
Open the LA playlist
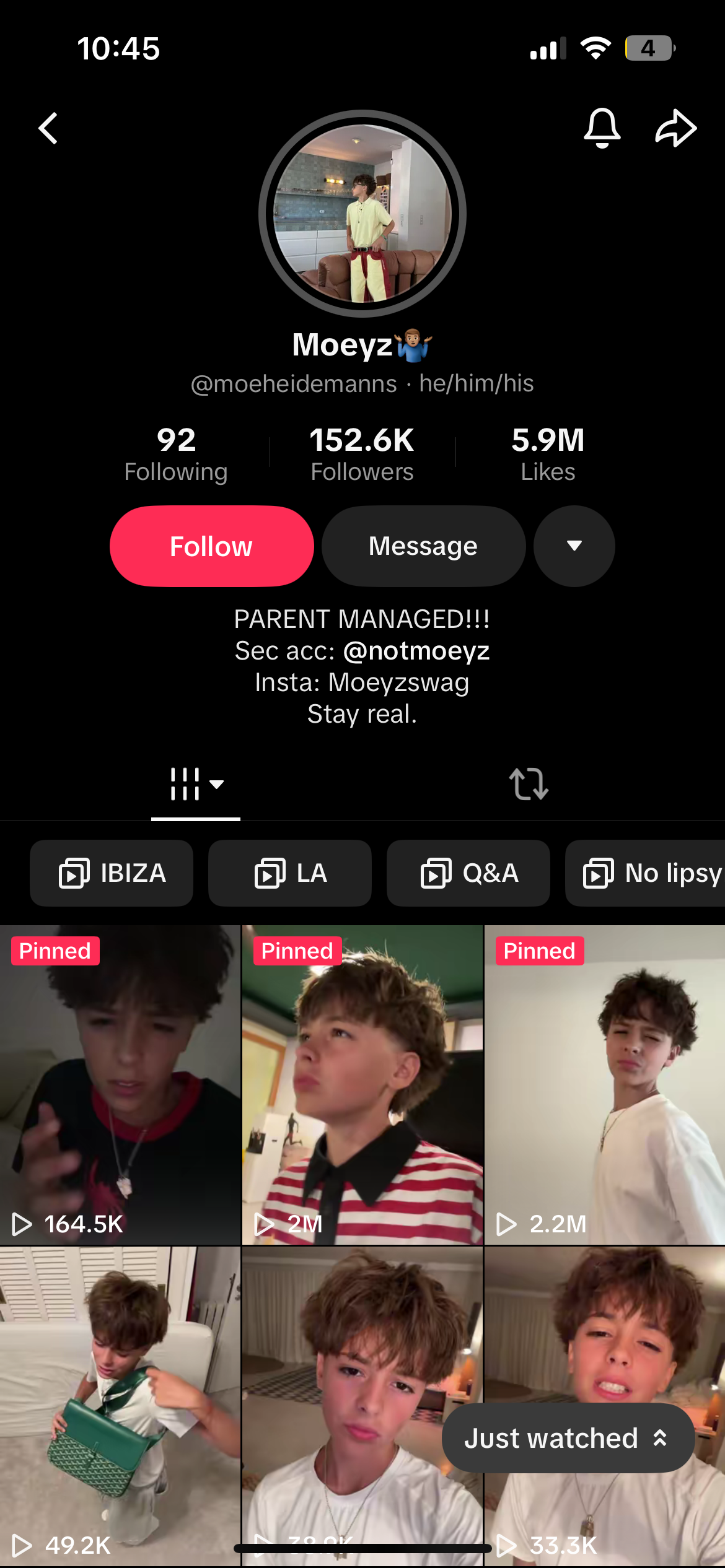tap(290, 873)
